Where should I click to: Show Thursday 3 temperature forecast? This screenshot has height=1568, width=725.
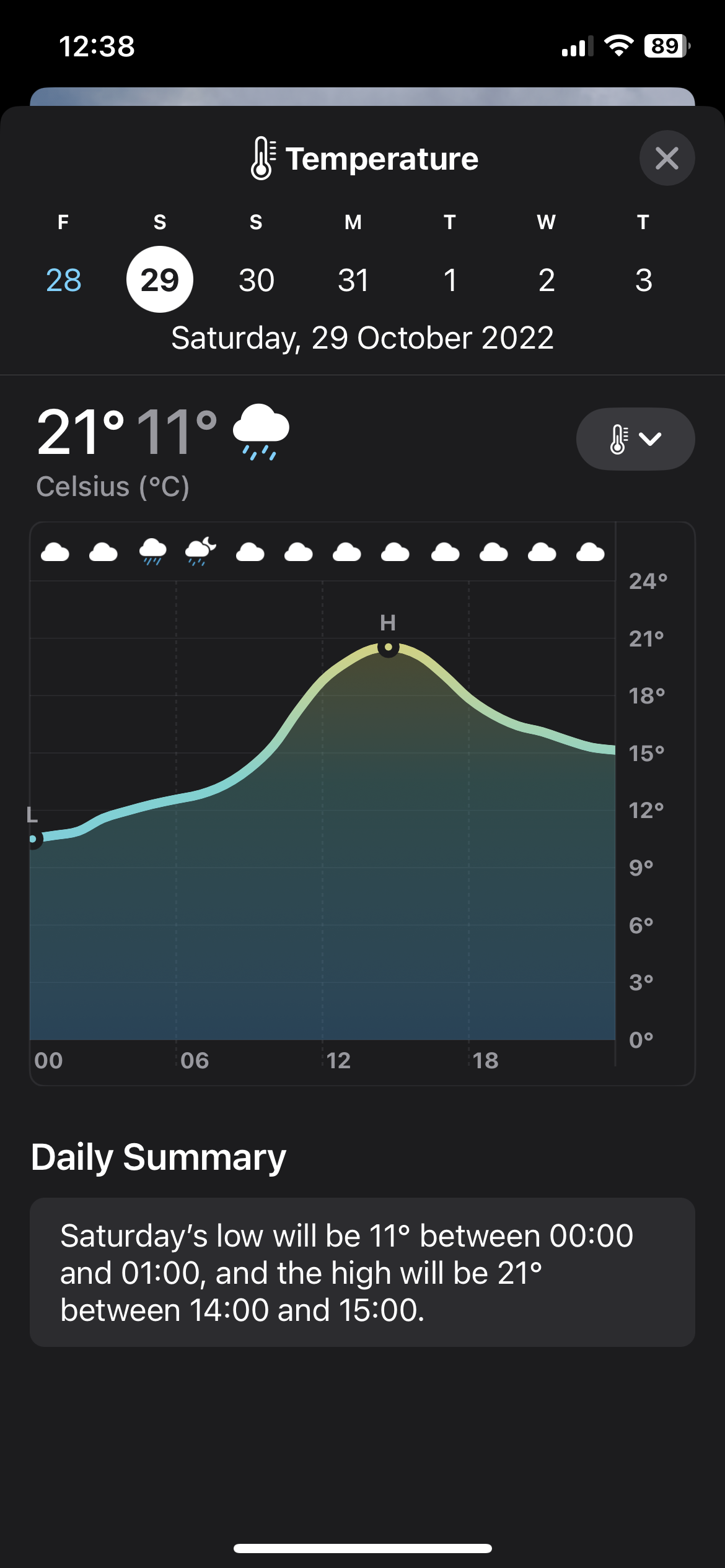point(643,279)
